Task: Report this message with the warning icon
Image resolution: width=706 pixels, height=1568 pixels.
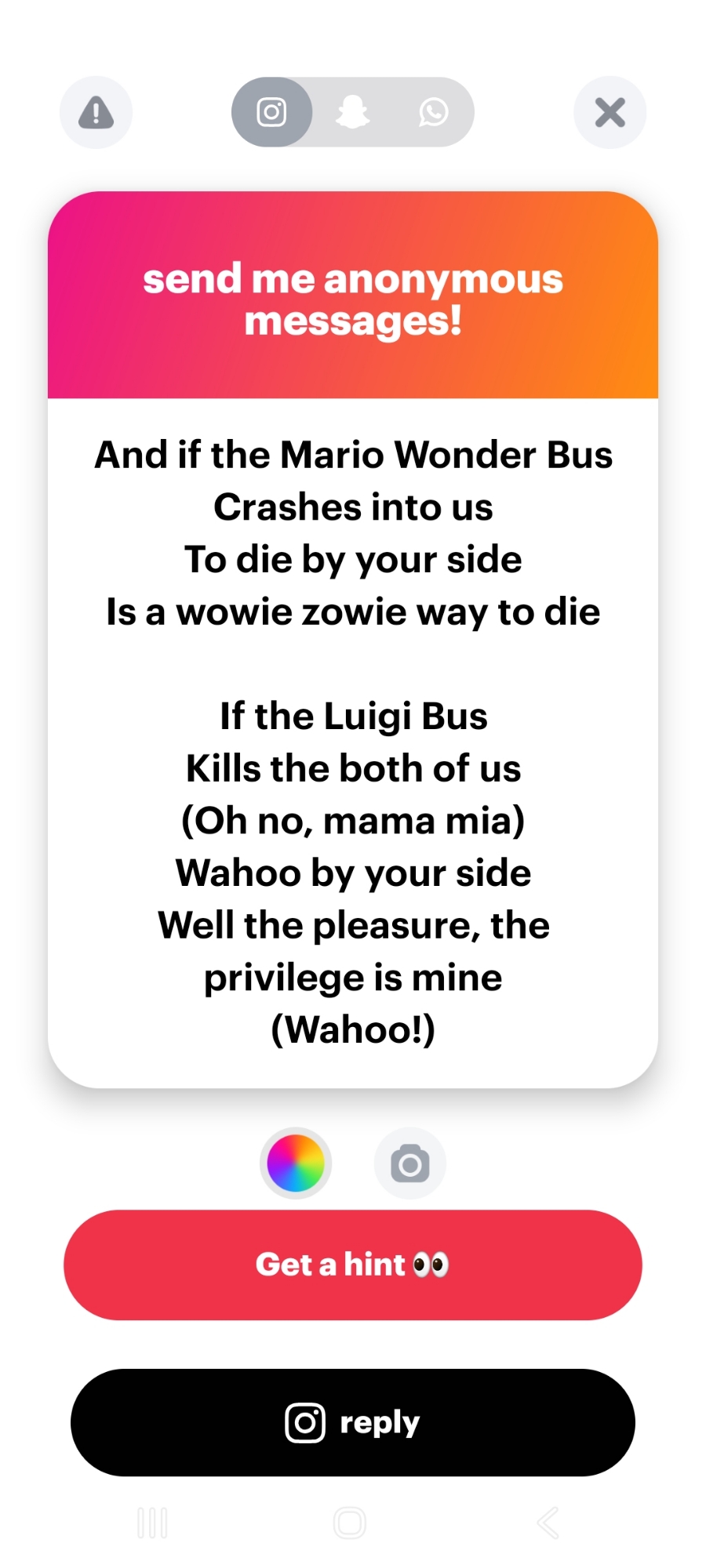Action: 96,112
